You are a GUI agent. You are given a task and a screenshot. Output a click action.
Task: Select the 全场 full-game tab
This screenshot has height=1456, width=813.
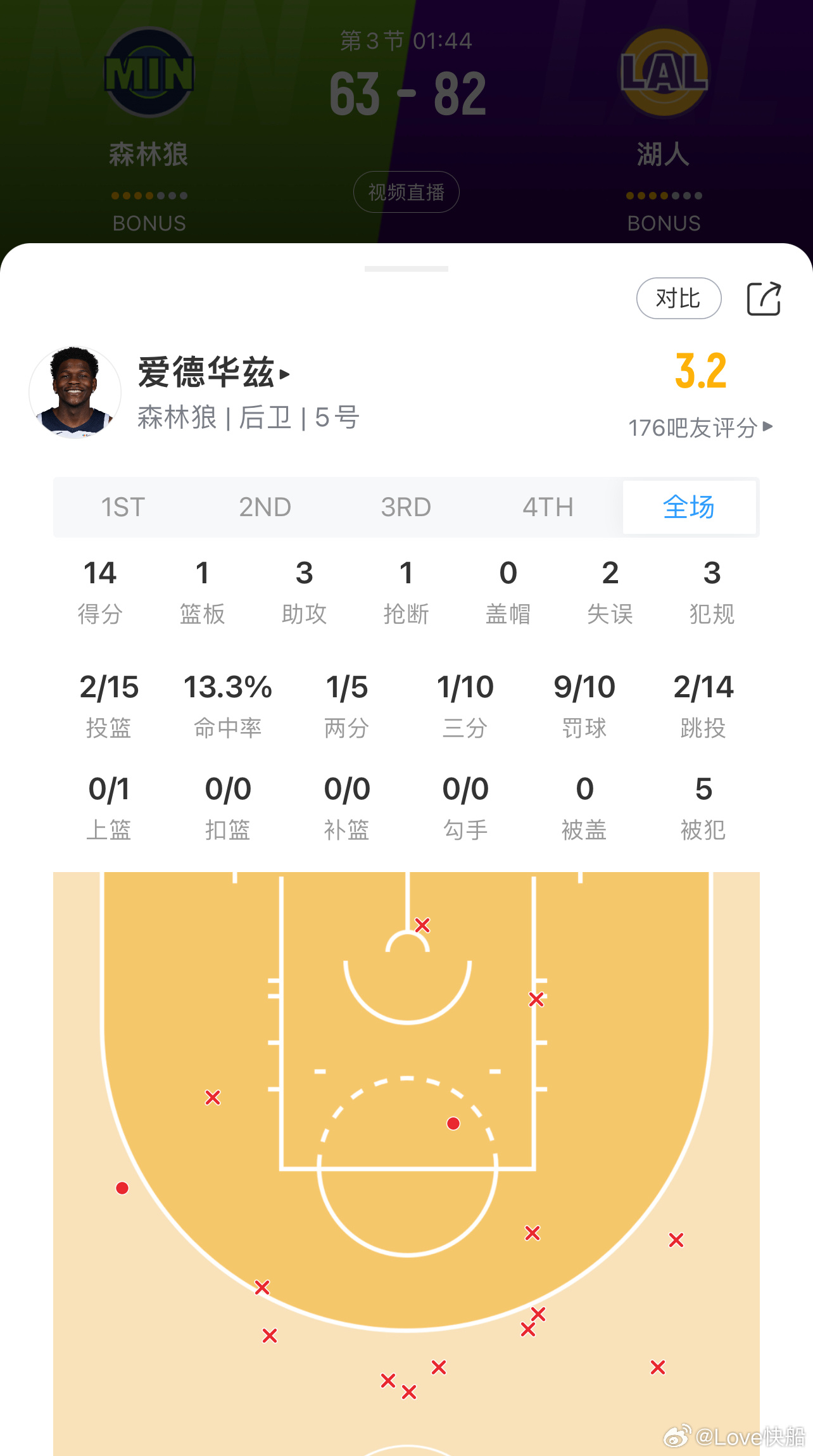click(690, 507)
